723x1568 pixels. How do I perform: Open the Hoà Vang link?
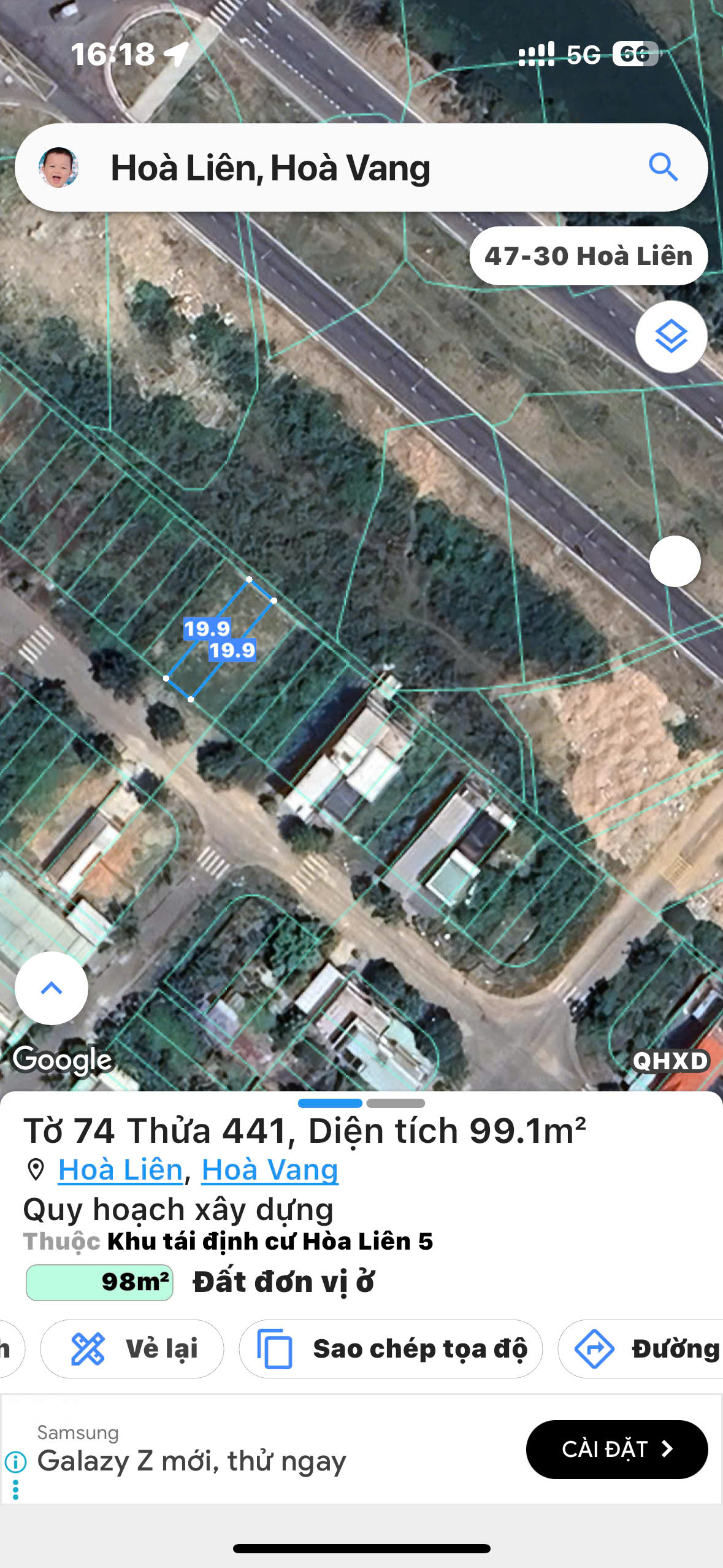(x=270, y=1169)
